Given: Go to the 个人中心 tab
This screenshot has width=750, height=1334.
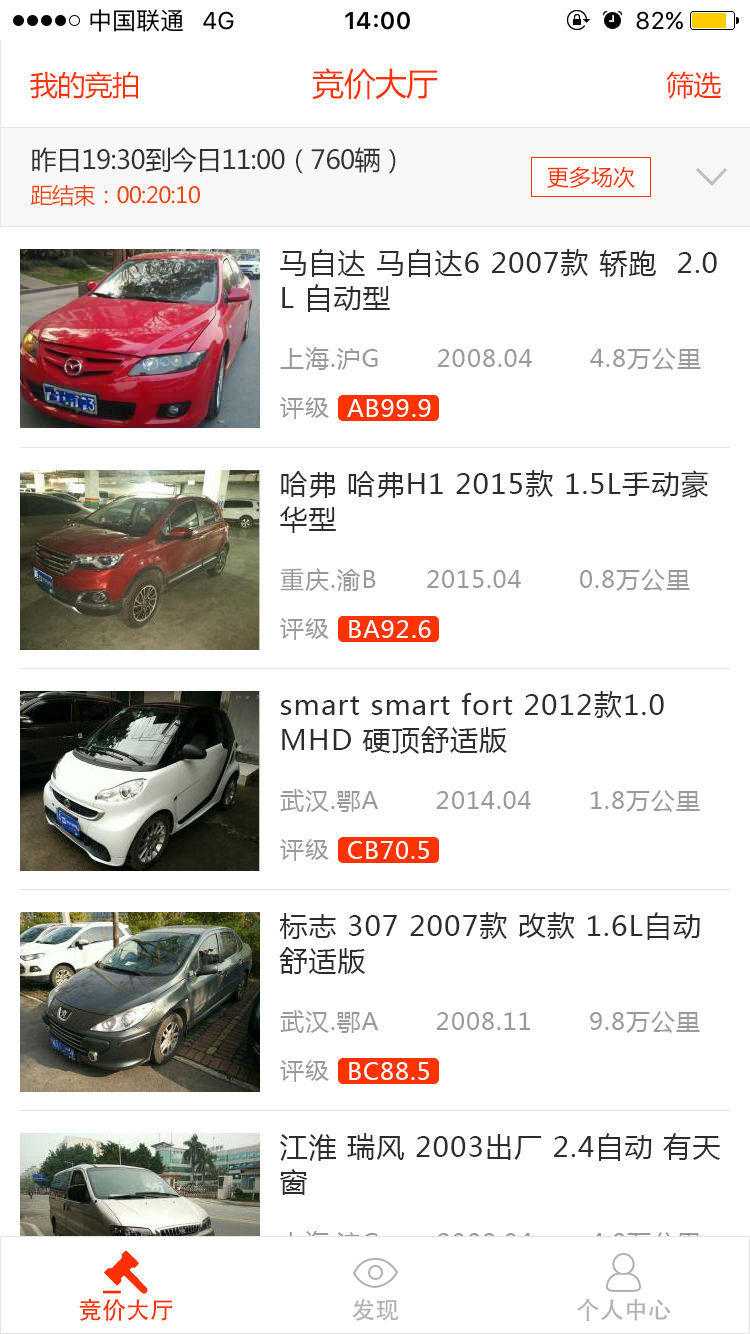Looking at the screenshot, I should coord(623,1288).
